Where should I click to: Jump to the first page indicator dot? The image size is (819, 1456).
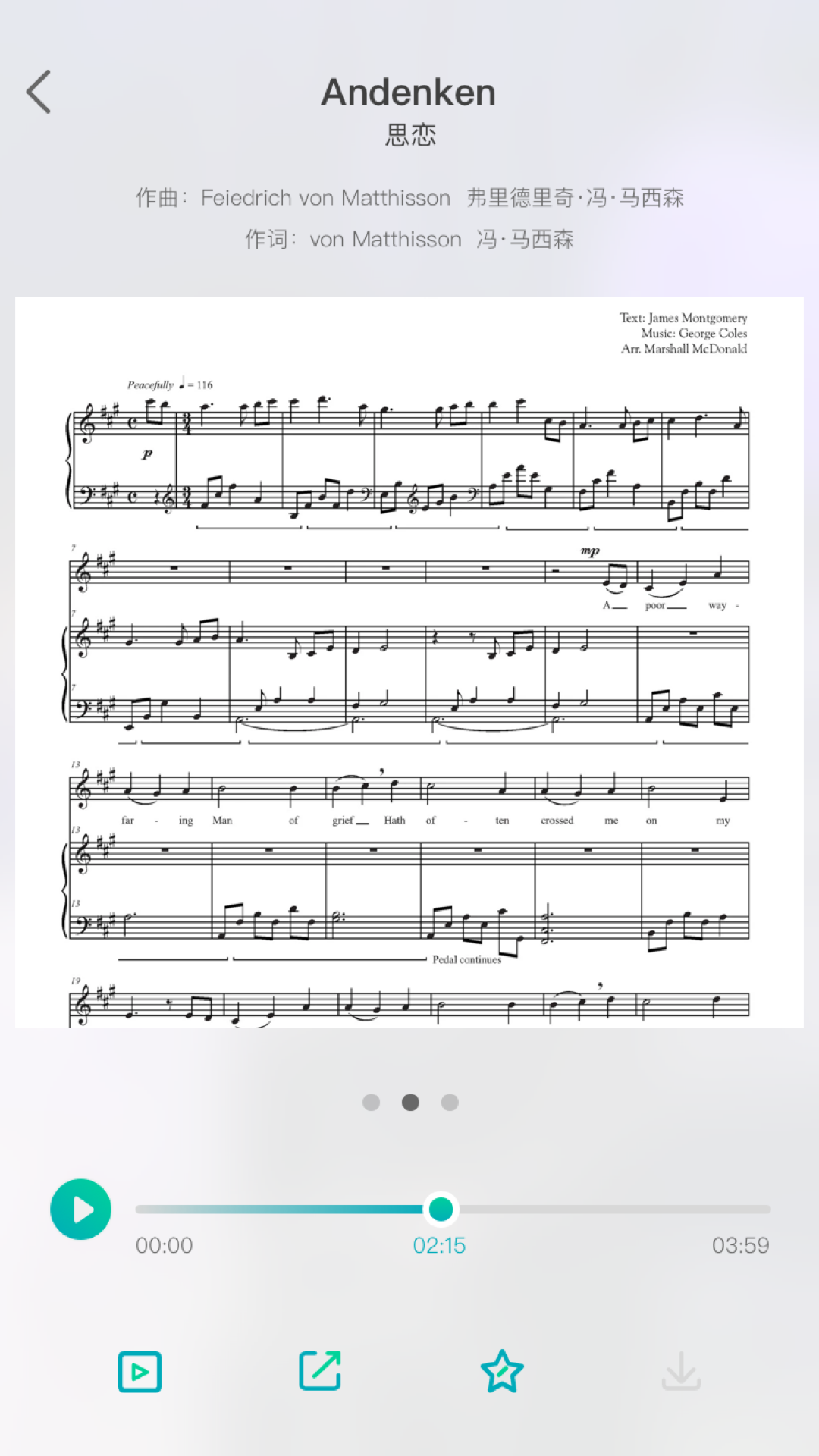(x=371, y=1102)
